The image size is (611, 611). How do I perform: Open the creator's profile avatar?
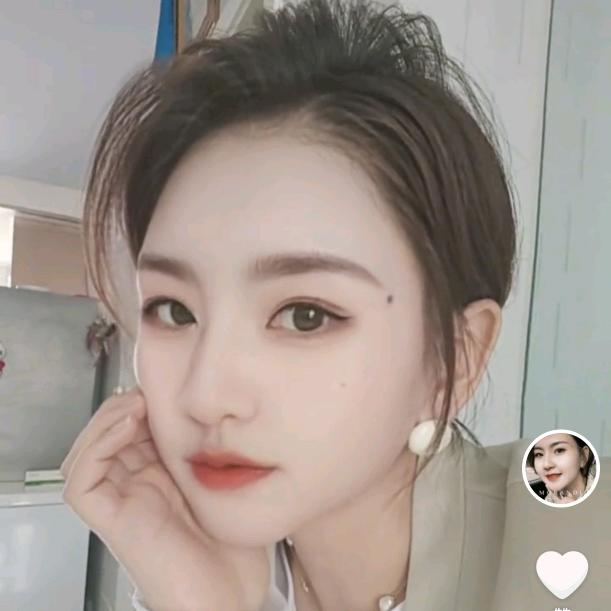560,468
